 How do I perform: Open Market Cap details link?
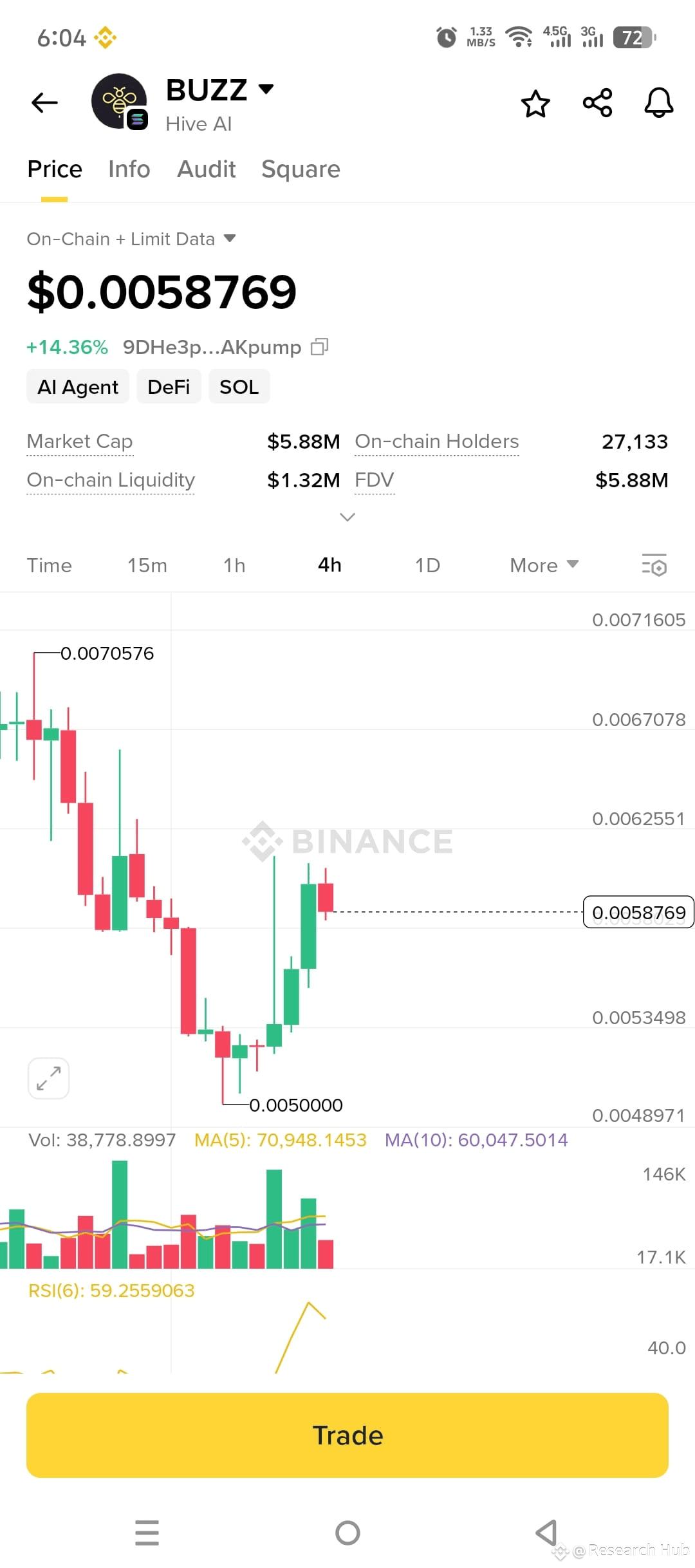[x=79, y=442]
